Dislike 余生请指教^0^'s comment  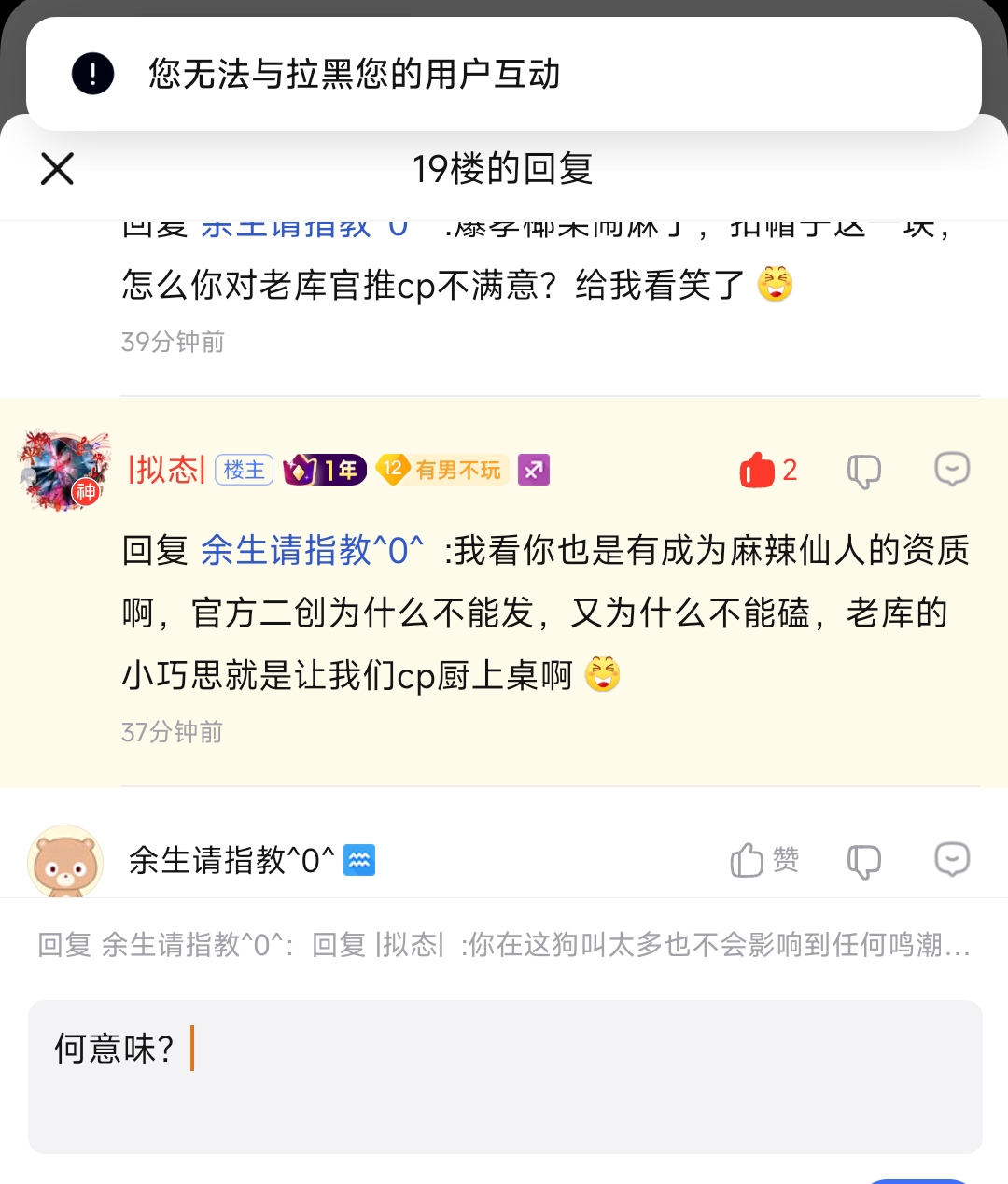(863, 861)
